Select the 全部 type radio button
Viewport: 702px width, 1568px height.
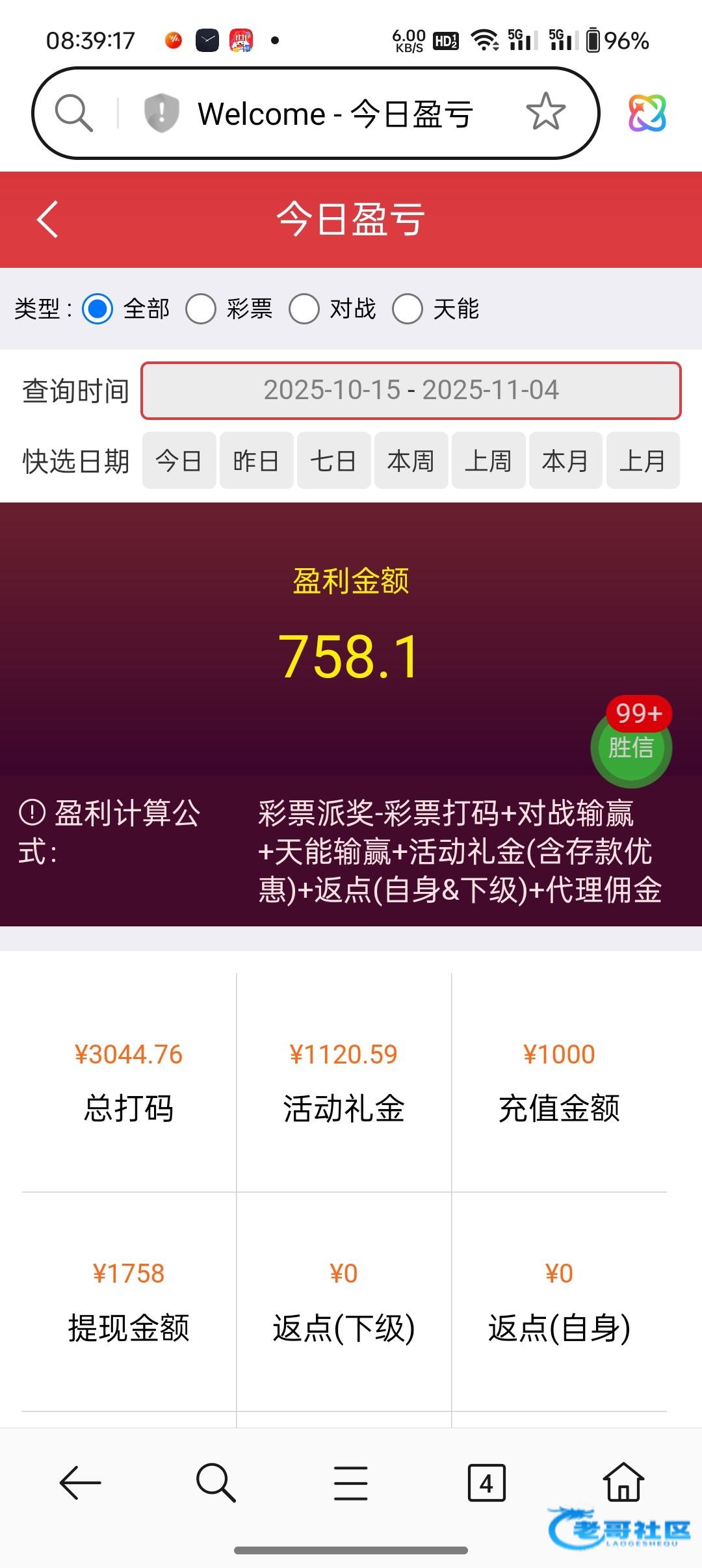97,309
